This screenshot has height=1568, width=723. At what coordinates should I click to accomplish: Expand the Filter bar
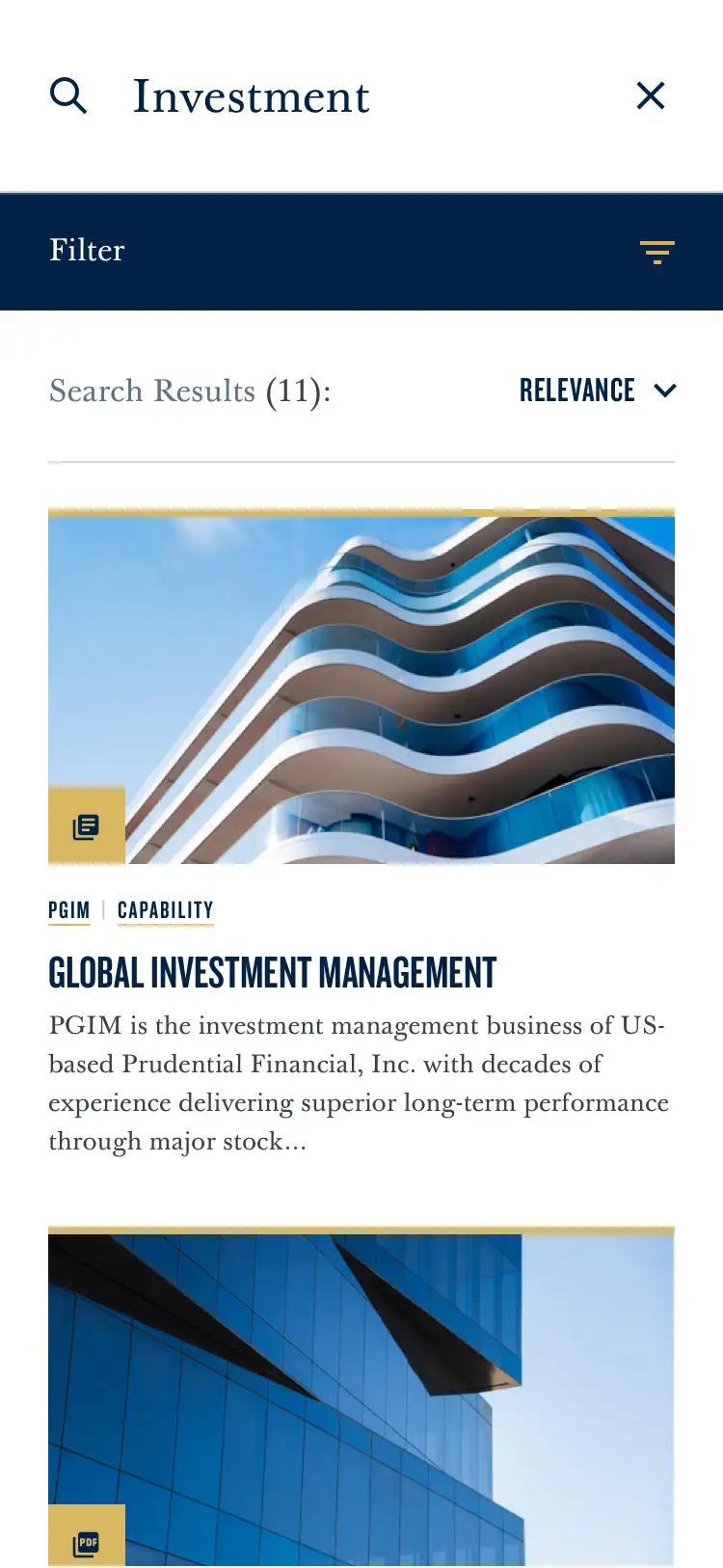click(x=361, y=252)
